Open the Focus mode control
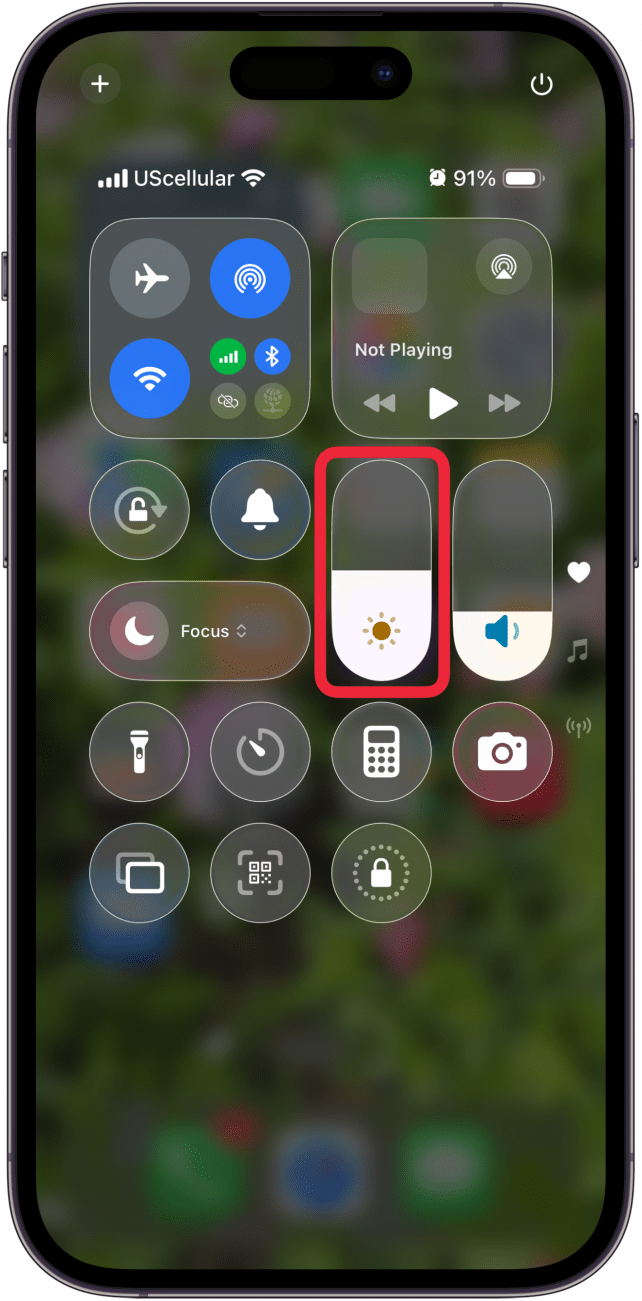The height and width of the screenshot is (1301, 642). point(200,631)
